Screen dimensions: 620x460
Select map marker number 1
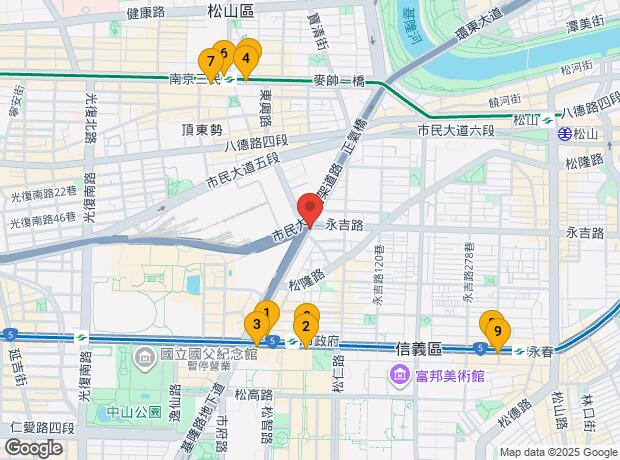(x=267, y=311)
